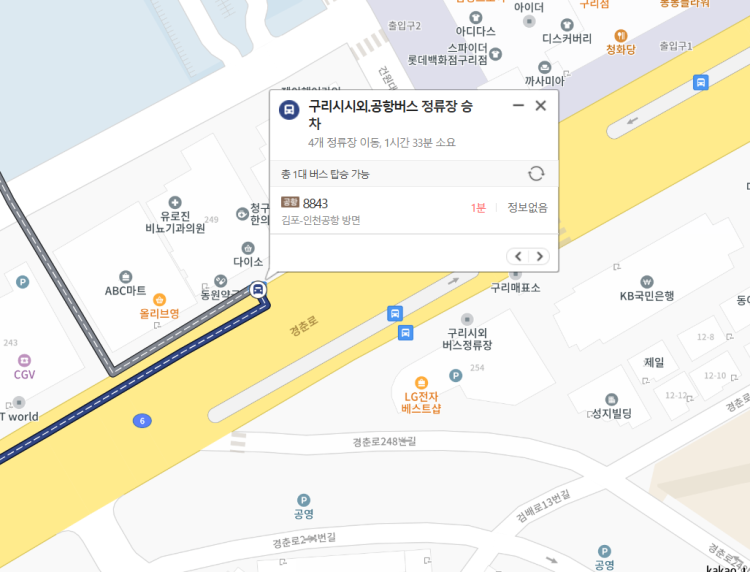Image resolution: width=750 pixels, height=572 pixels.
Task: Open the KB국민은행 place marker
Action: pos(647,281)
